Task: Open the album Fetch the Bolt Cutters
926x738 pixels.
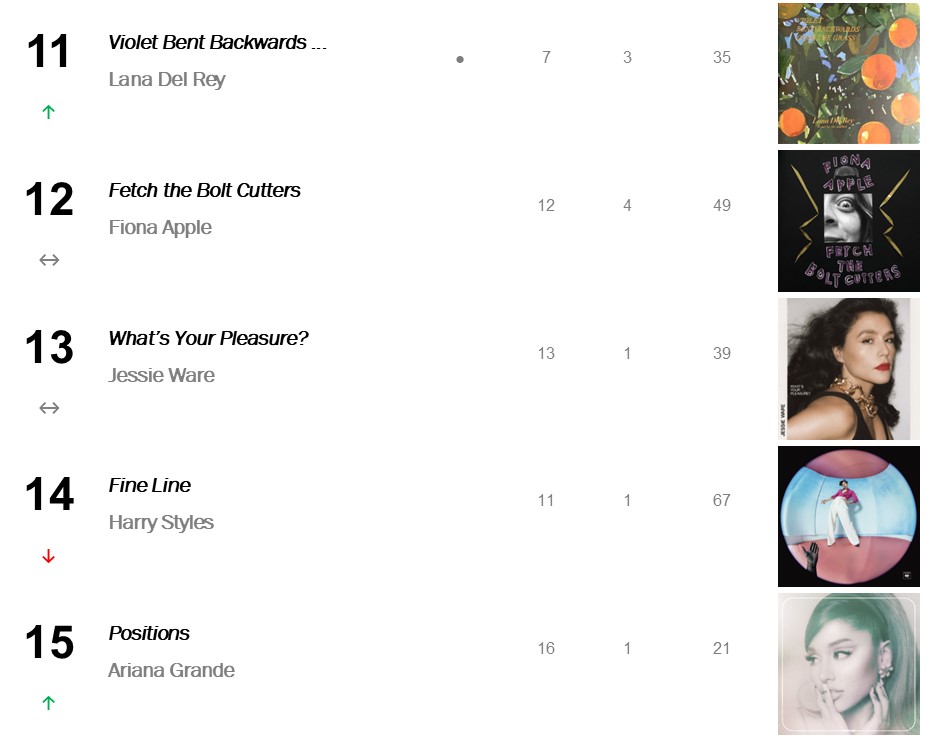Action: pyautogui.click(x=204, y=190)
